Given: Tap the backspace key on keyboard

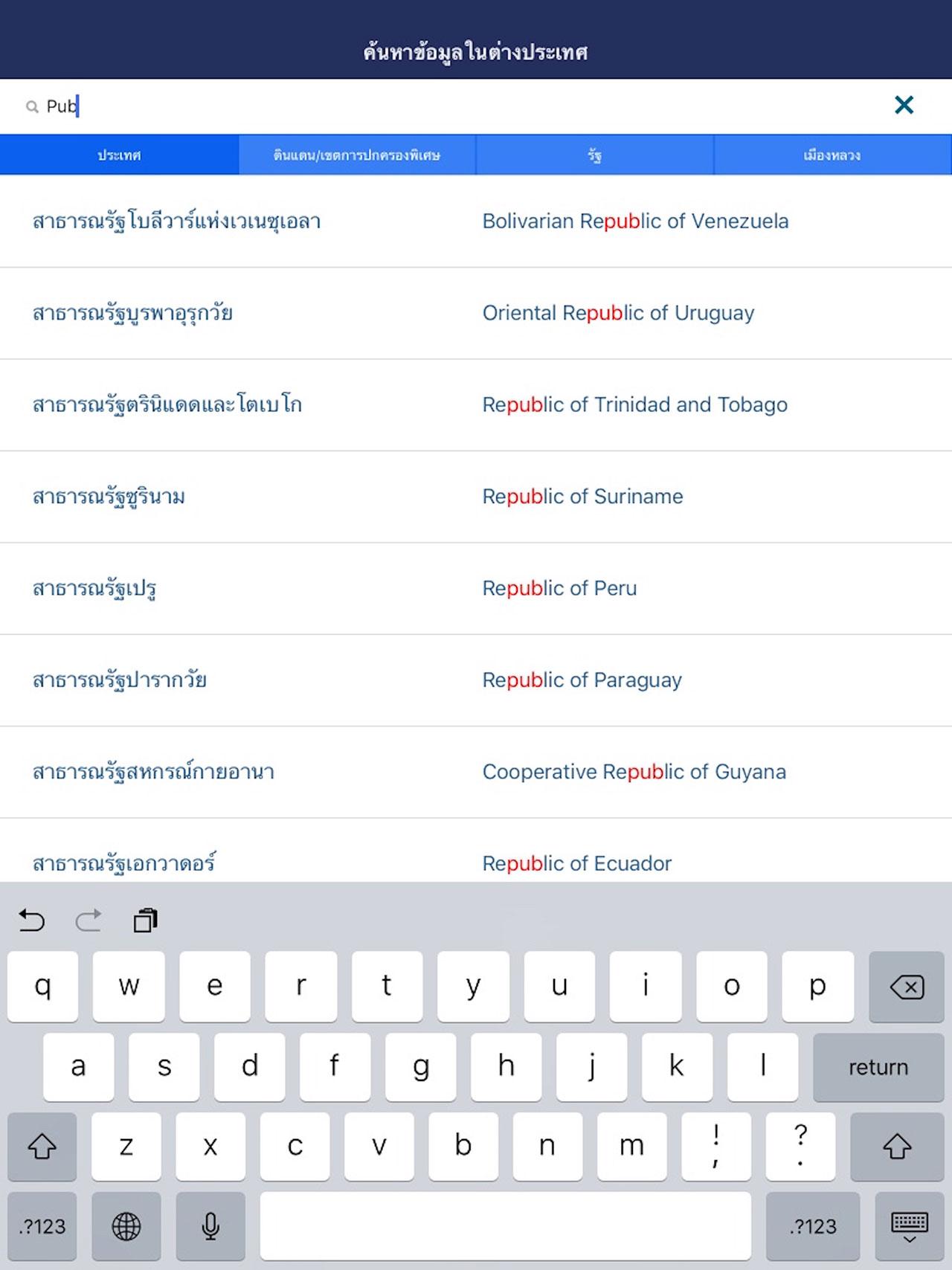Looking at the screenshot, I should pos(906,987).
